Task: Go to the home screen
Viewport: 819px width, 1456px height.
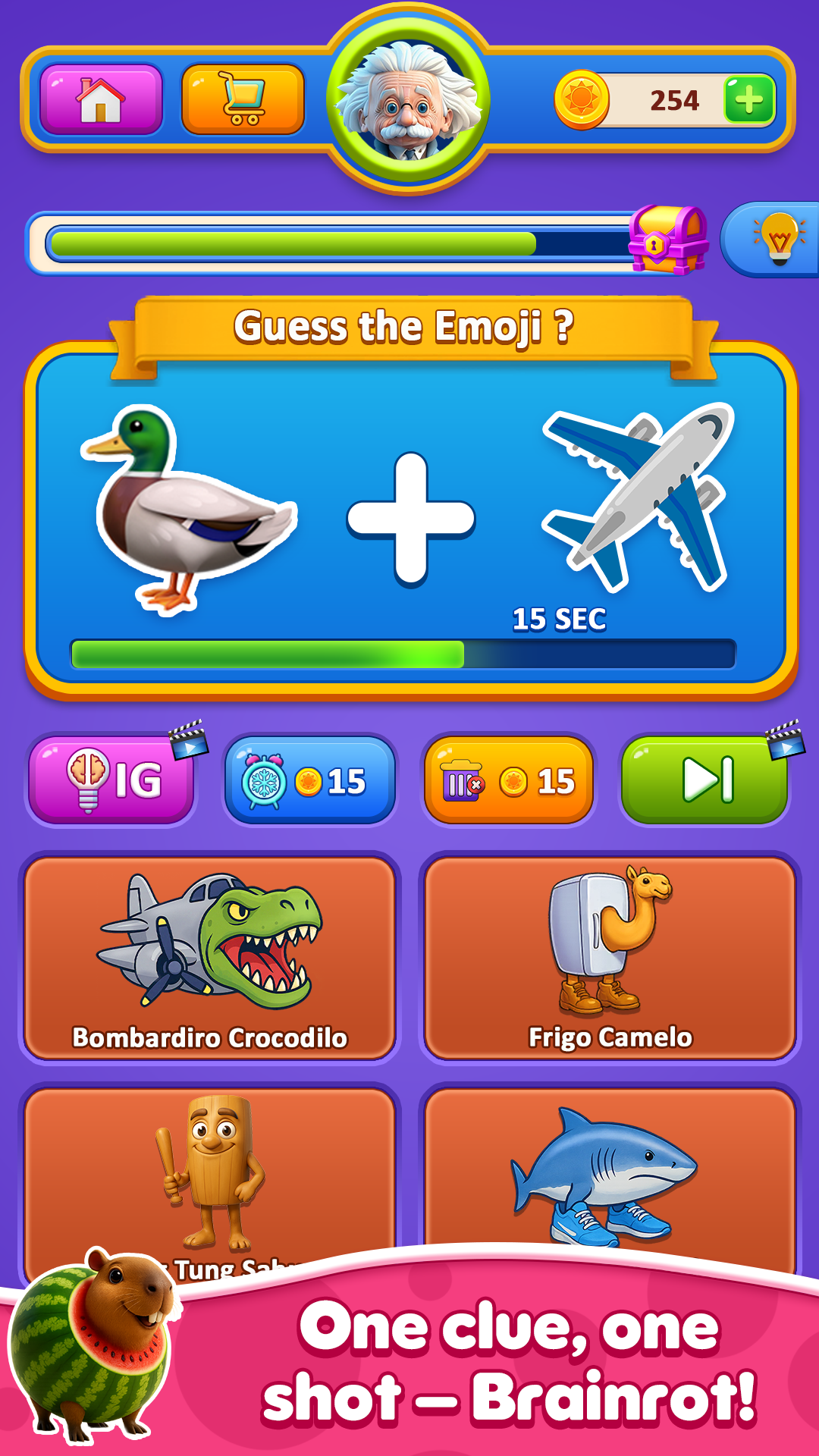Action: click(101, 99)
